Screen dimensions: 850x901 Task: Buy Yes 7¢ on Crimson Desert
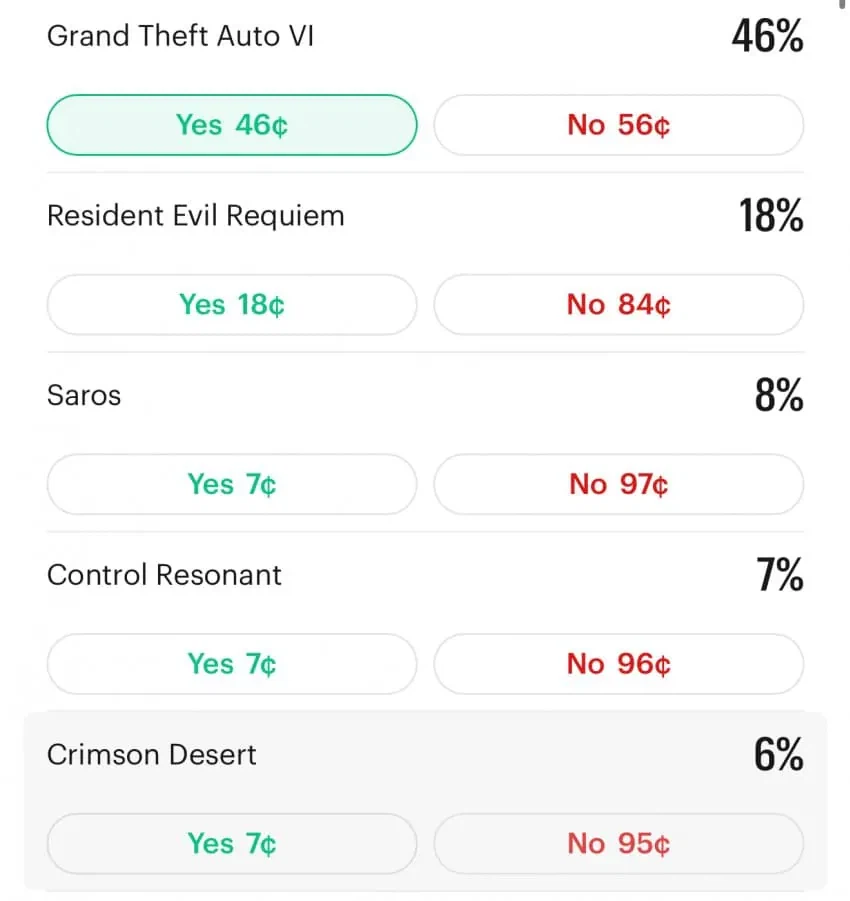(x=231, y=843)
